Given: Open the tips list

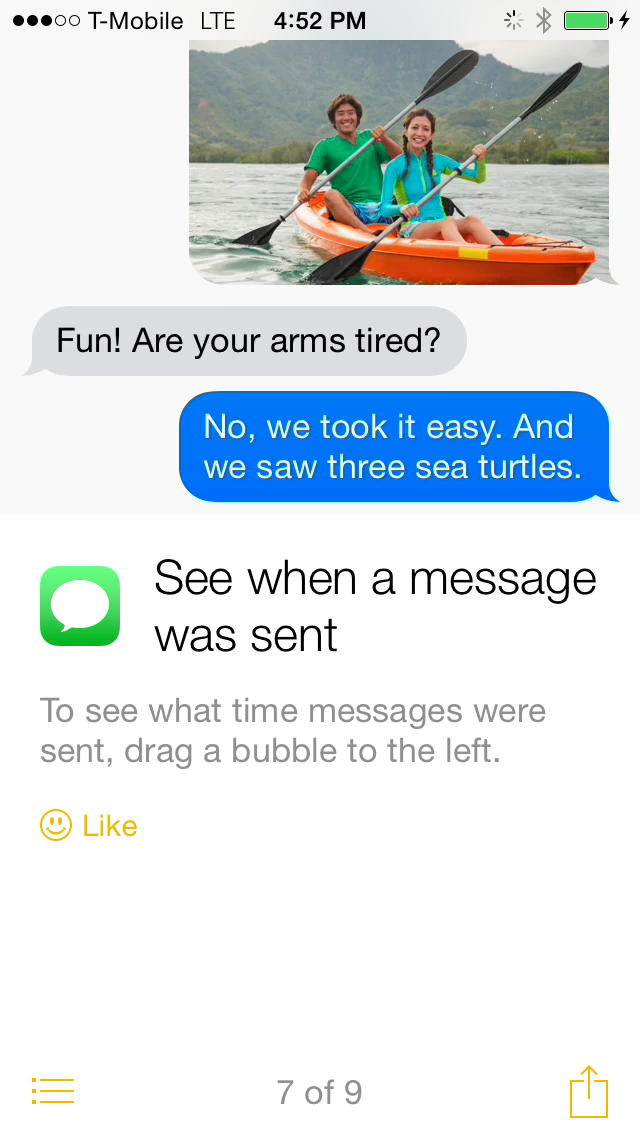Looking at the screenshot, I should [x=53, y=1091].
